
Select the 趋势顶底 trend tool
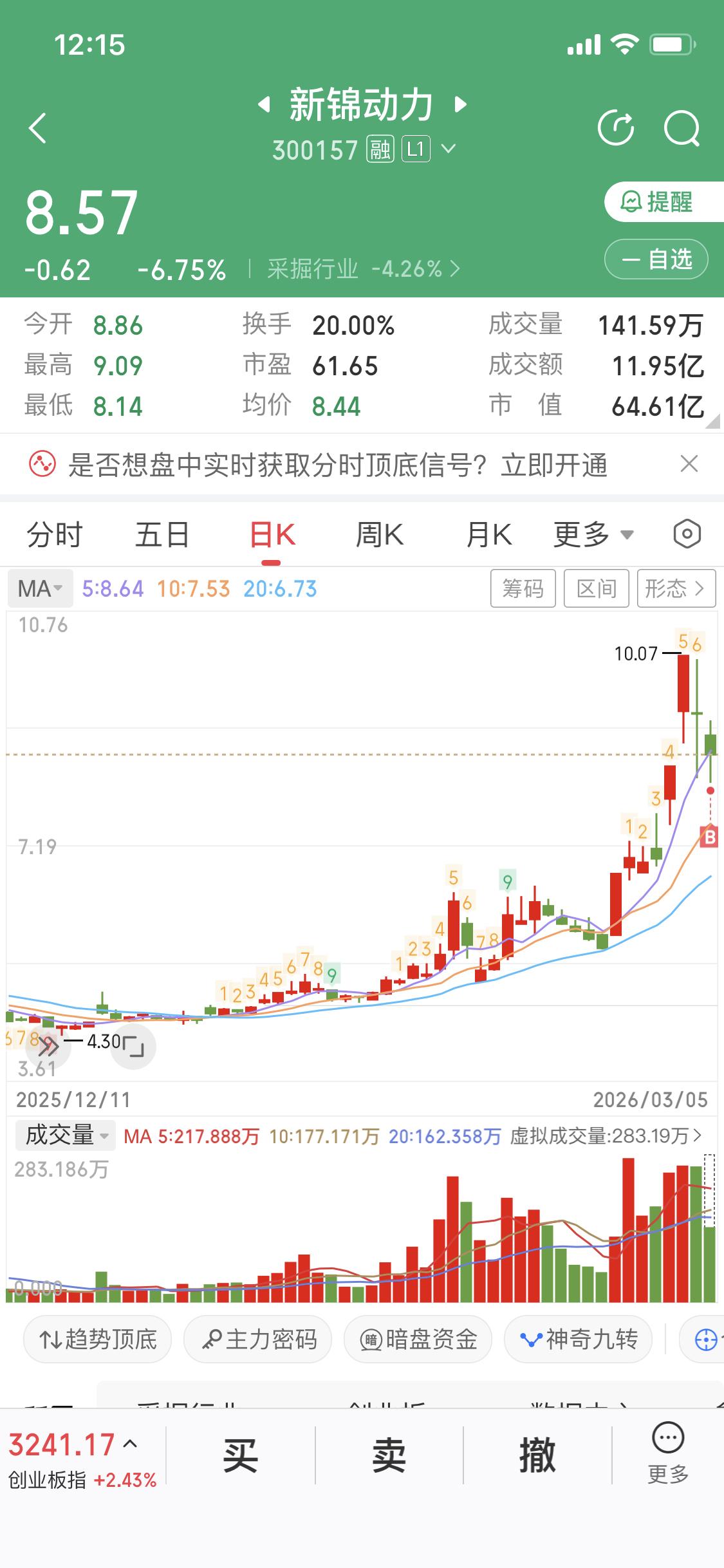tap(97, 1338)
